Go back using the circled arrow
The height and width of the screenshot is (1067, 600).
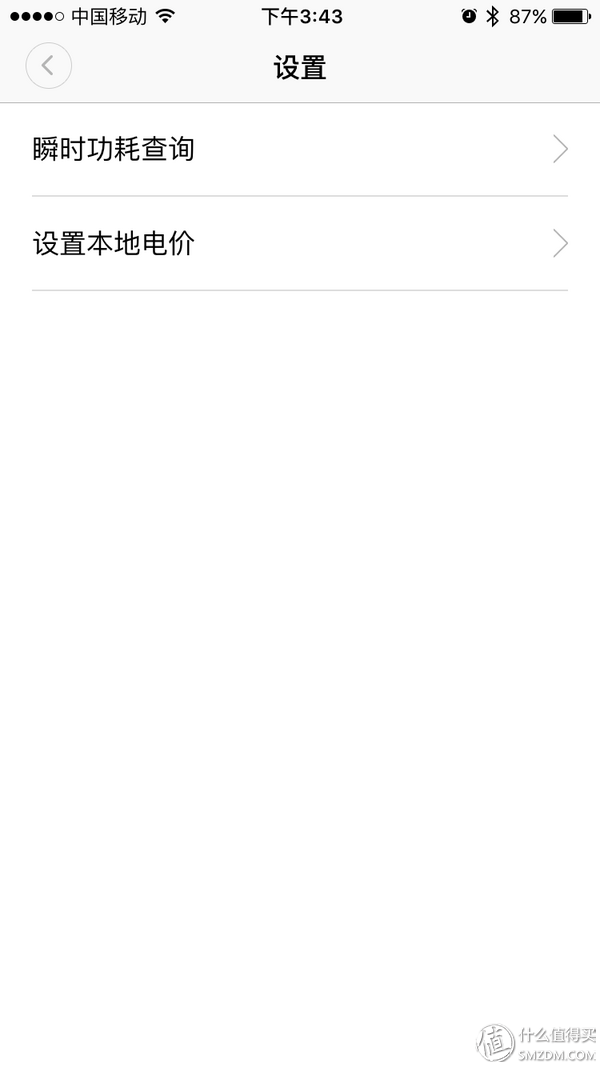[x=48, y=67]
